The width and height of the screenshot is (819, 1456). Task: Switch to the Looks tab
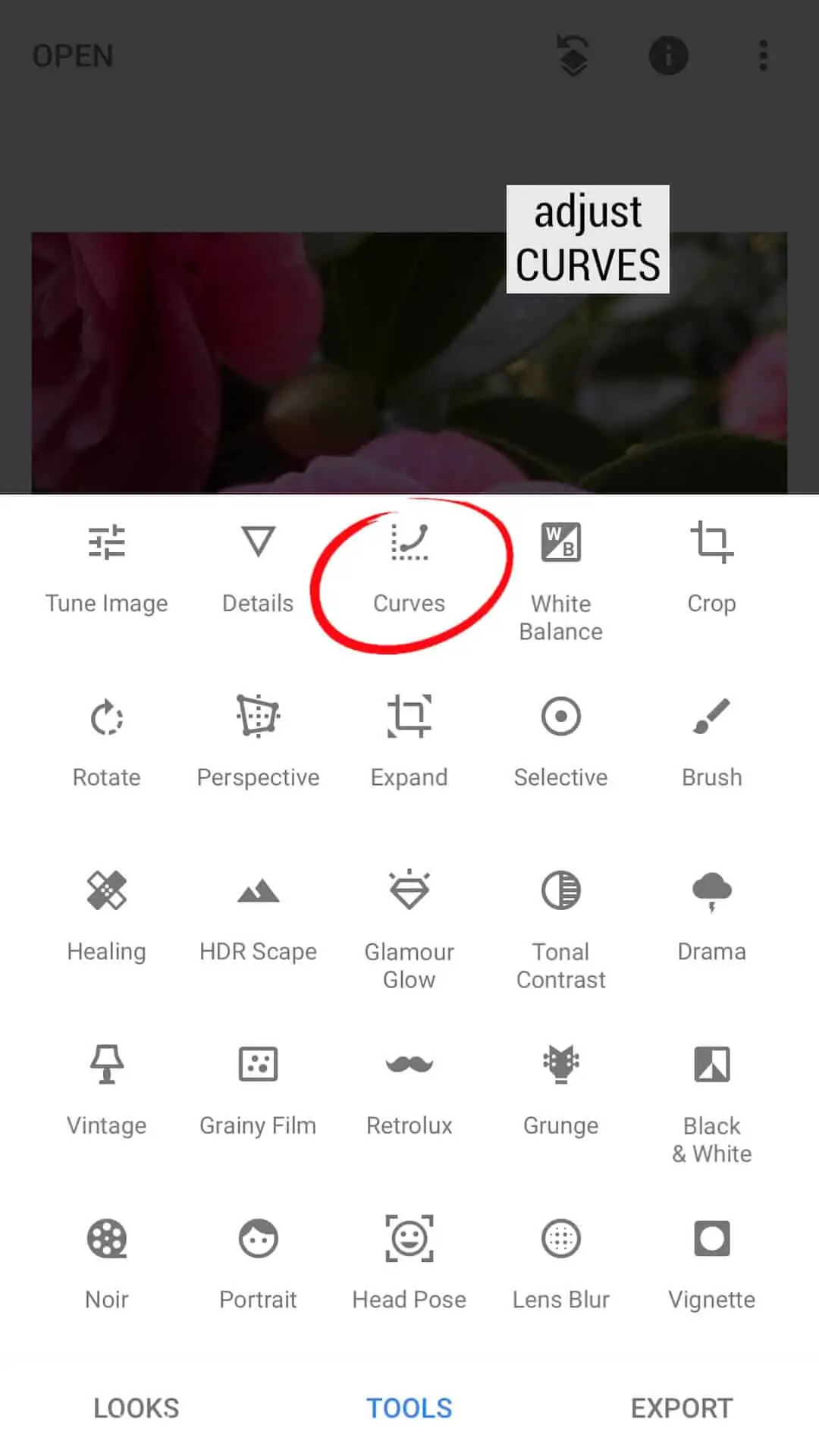136,1408
